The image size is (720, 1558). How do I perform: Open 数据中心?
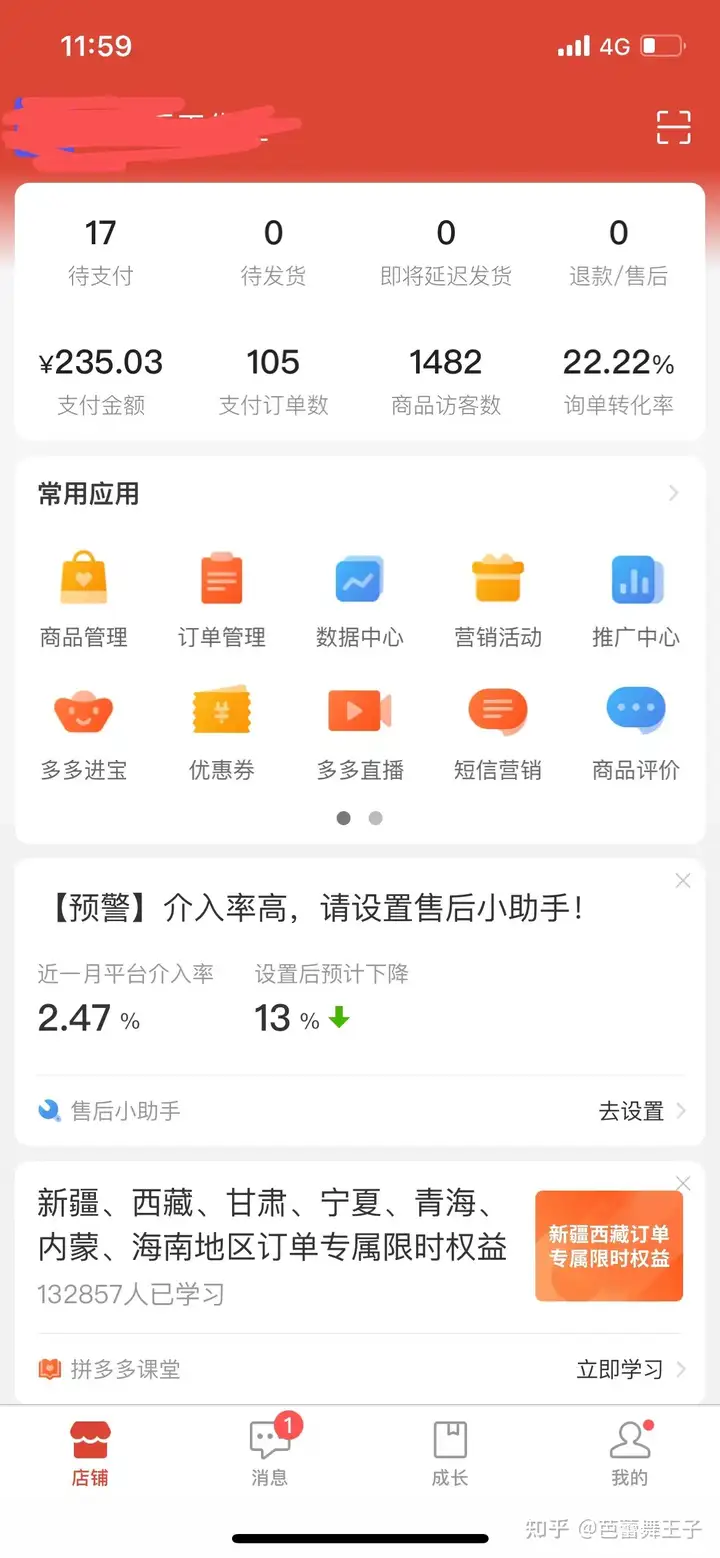[x=360, y=599]
